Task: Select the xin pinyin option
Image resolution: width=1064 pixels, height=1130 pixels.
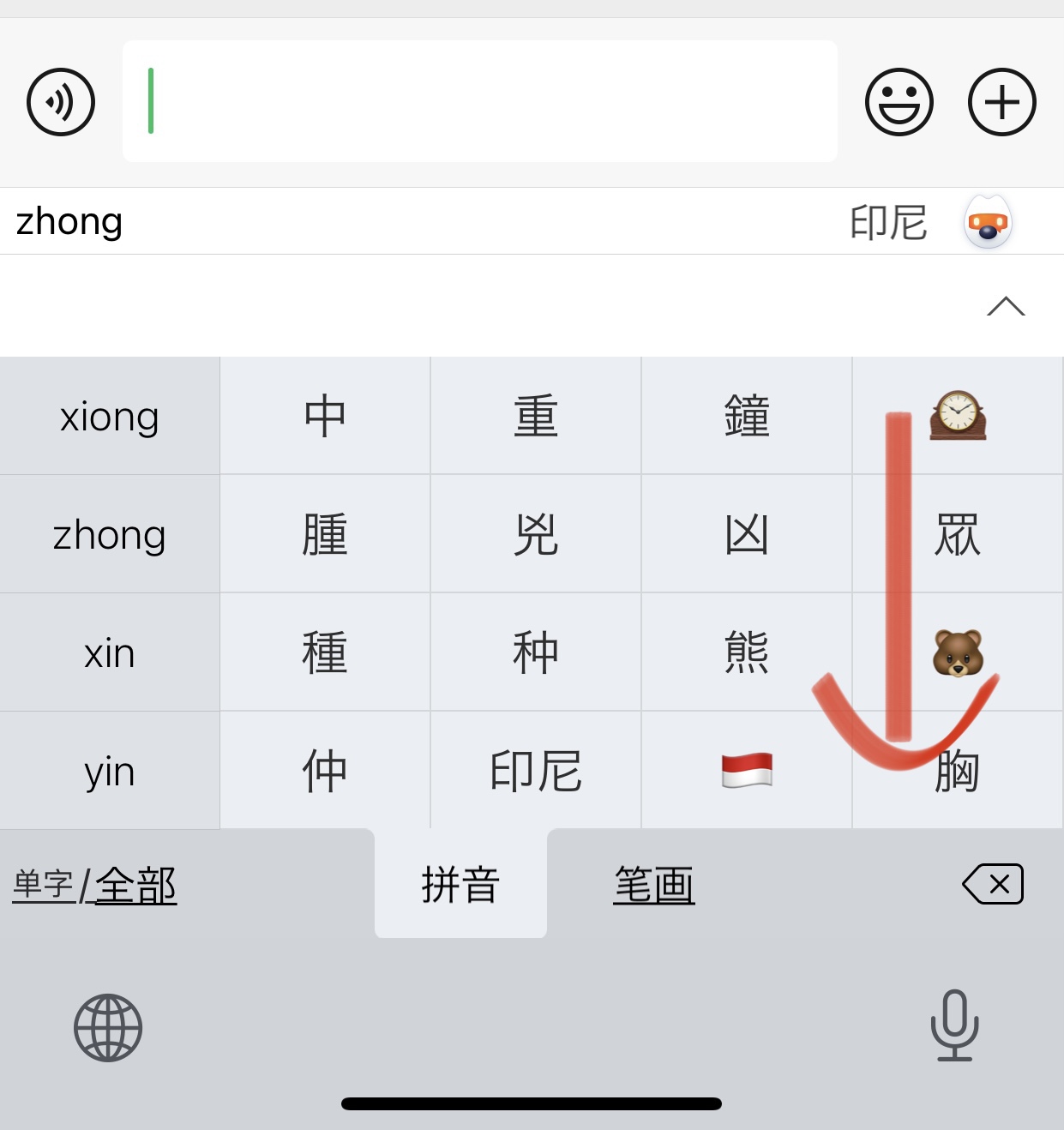Action: pos(110,653)
